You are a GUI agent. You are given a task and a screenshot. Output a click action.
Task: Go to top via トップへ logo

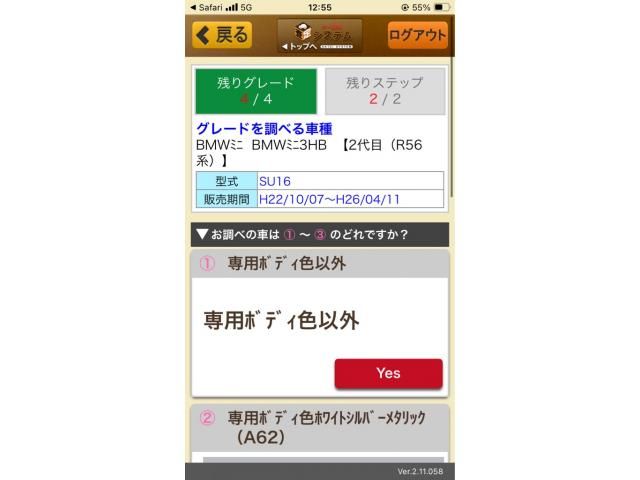click(x=319, y=36)
